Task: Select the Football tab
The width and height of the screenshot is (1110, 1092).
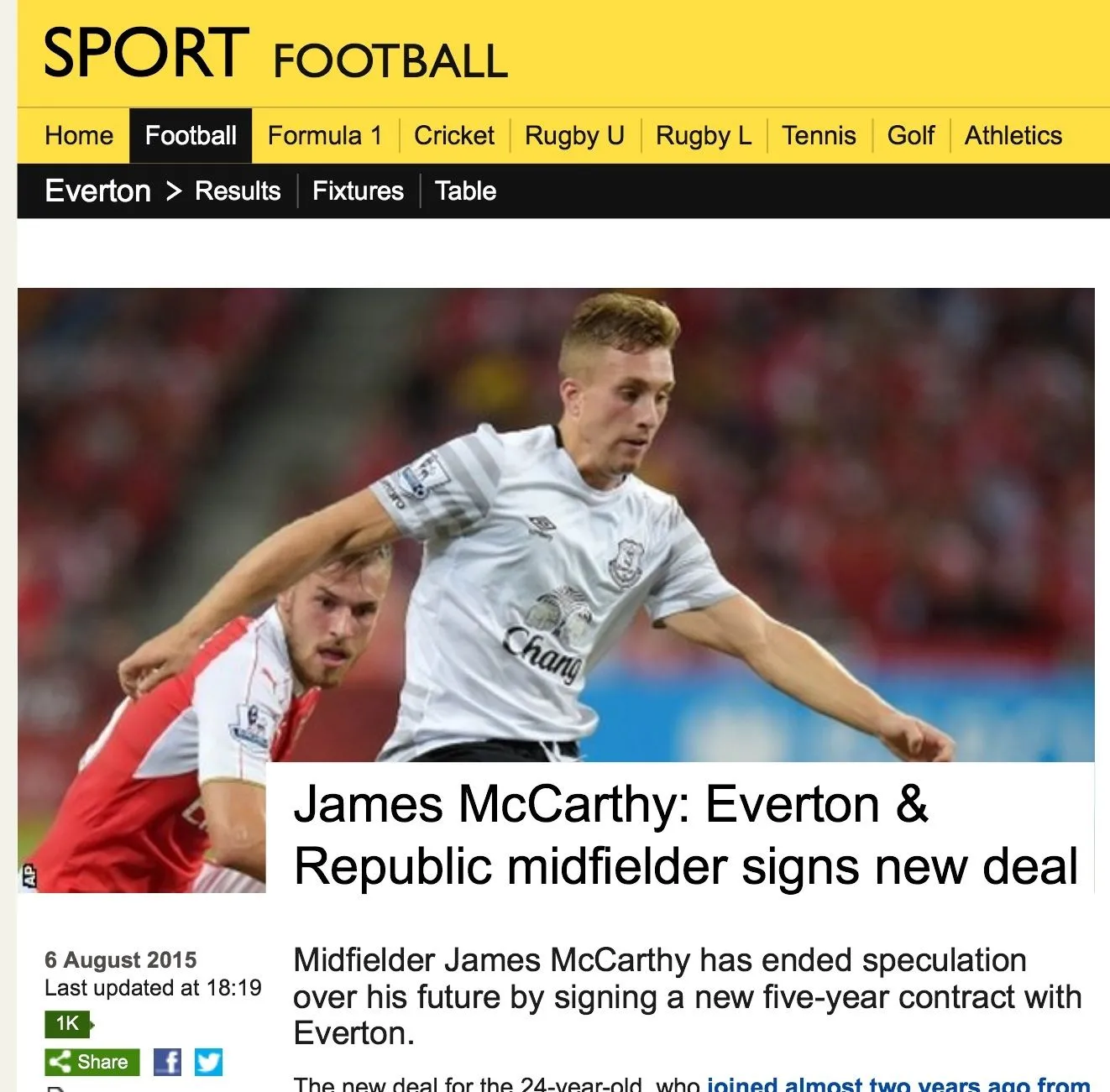Action: click(191, 136)
